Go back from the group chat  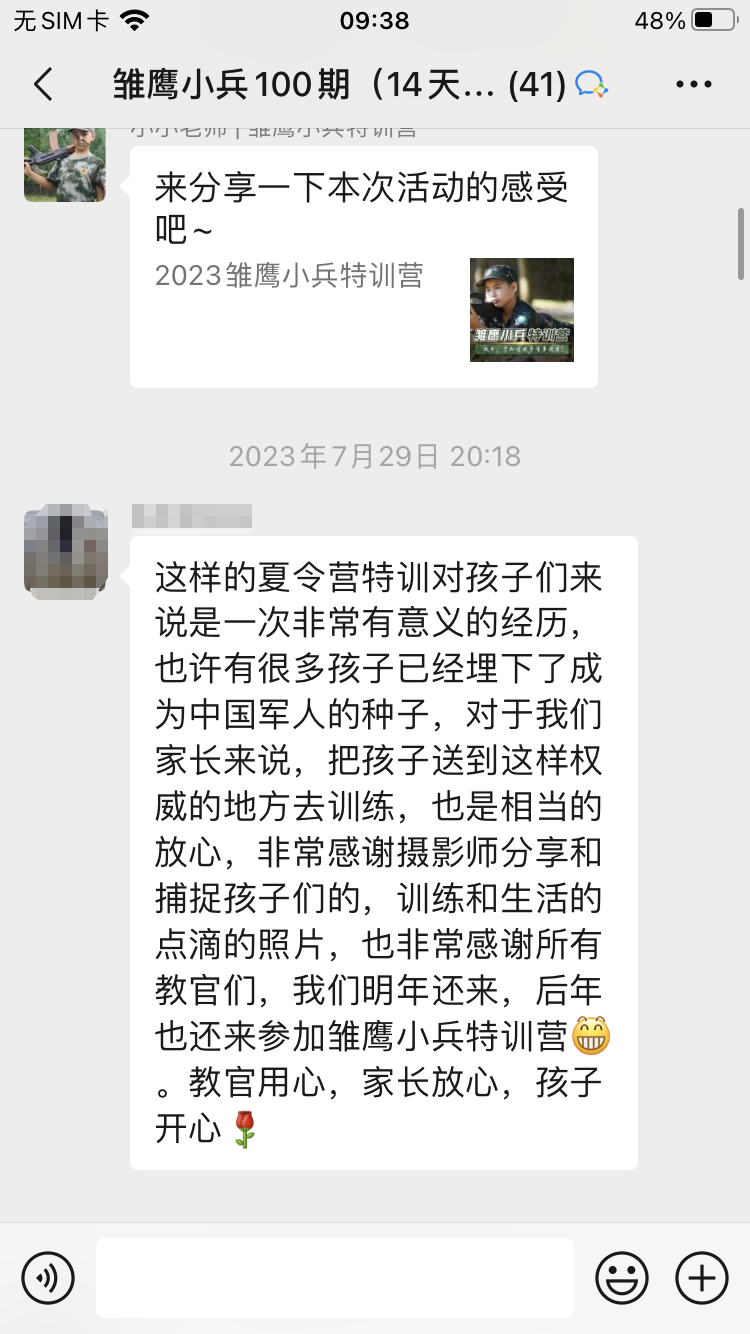click(x=43, y=85)
